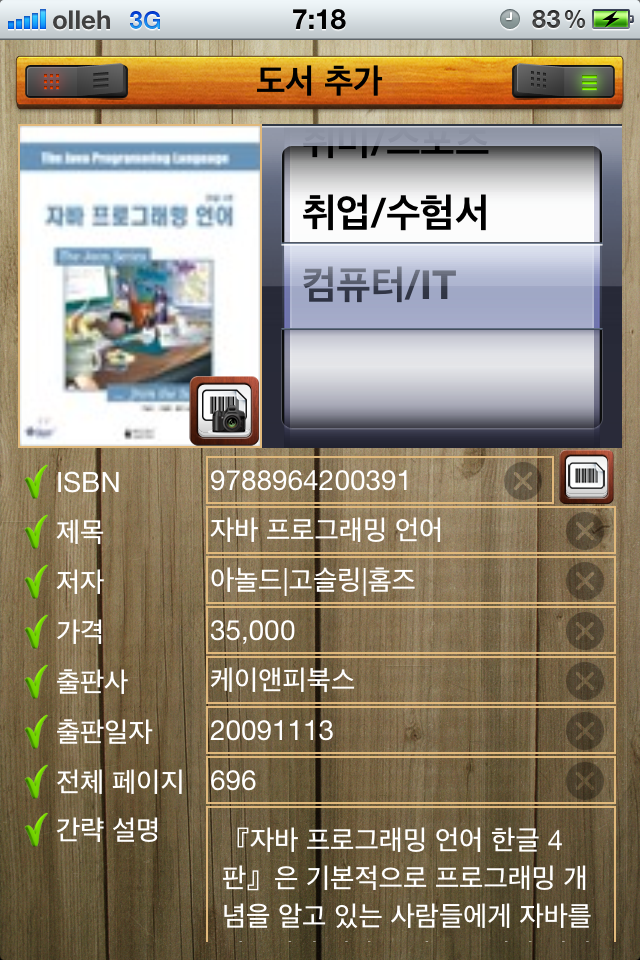Clear the 전체 페이지 field

(586, 781)
